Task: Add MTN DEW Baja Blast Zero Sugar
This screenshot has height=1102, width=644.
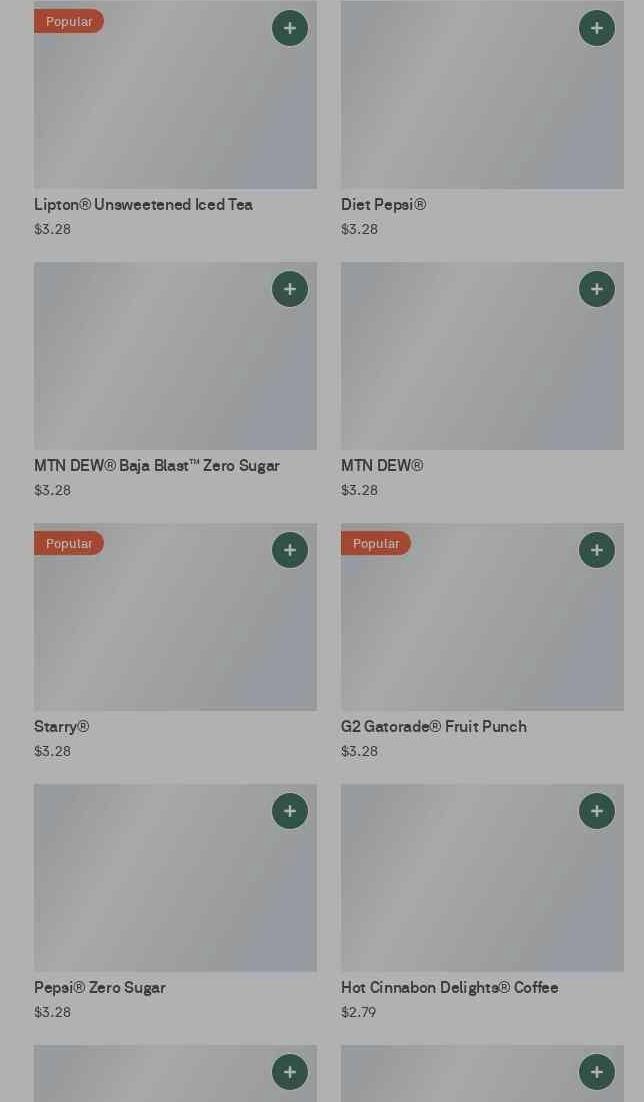Action: [290, 289]
